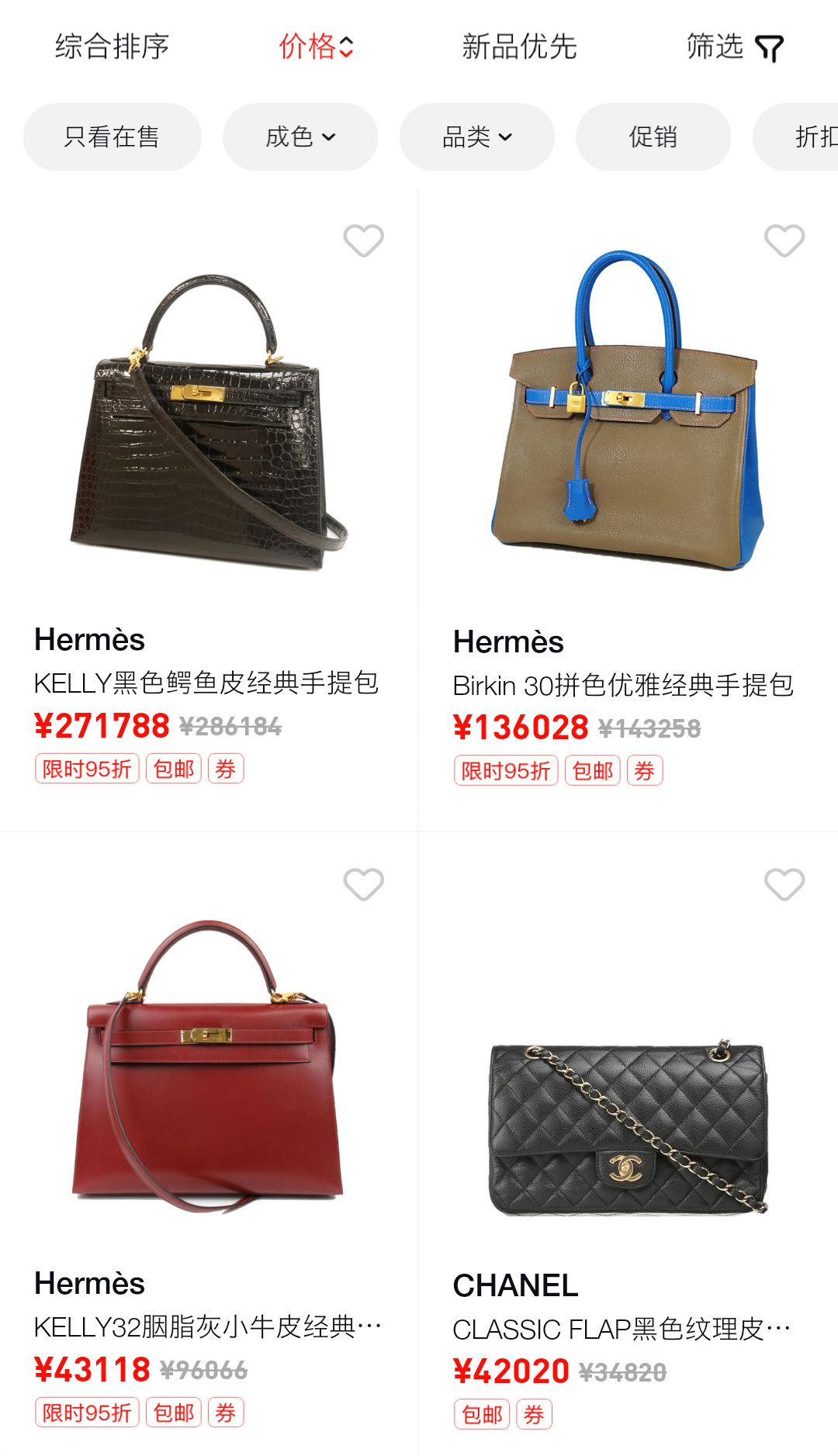The width and height of the screenshot is (838, 1456).
Task: Click the 限时95折 tag on the Kelly bag
Action: pos(87,768)
